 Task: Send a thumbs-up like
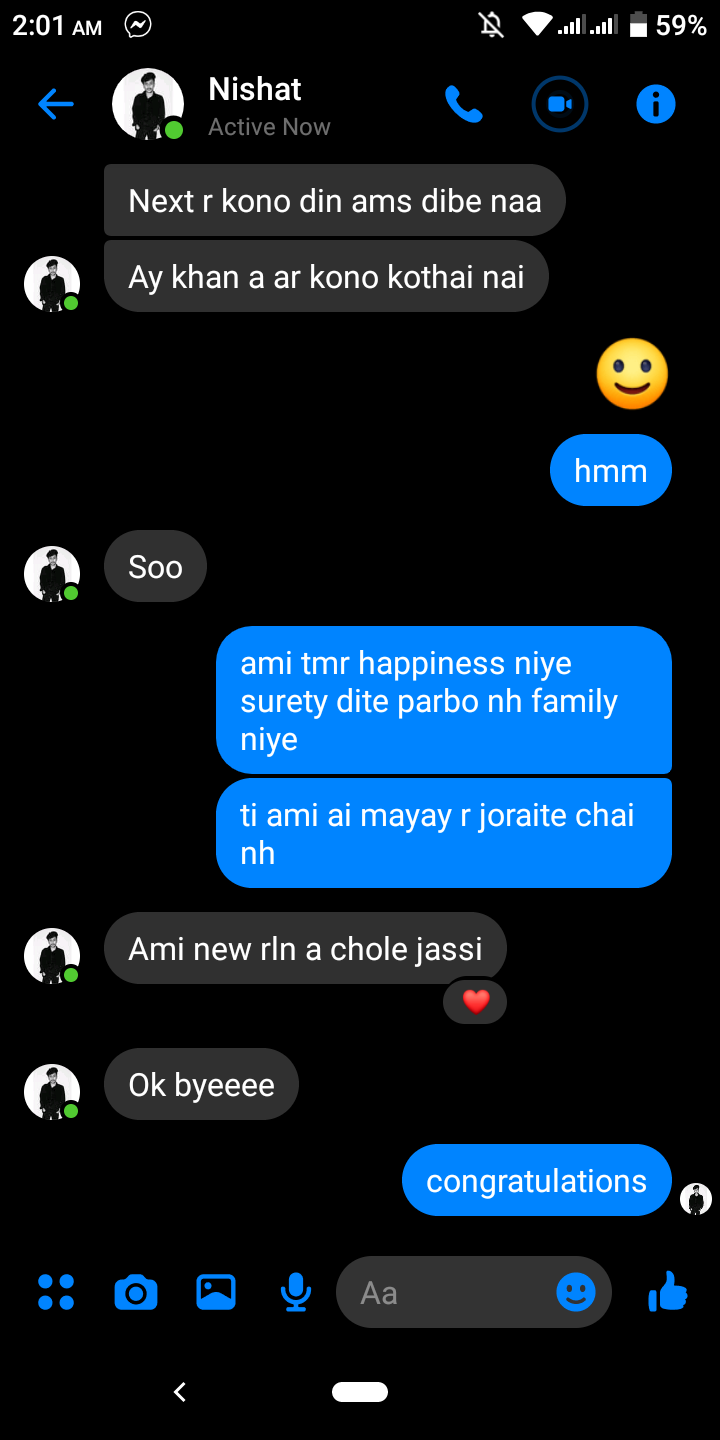(668, 1292)
